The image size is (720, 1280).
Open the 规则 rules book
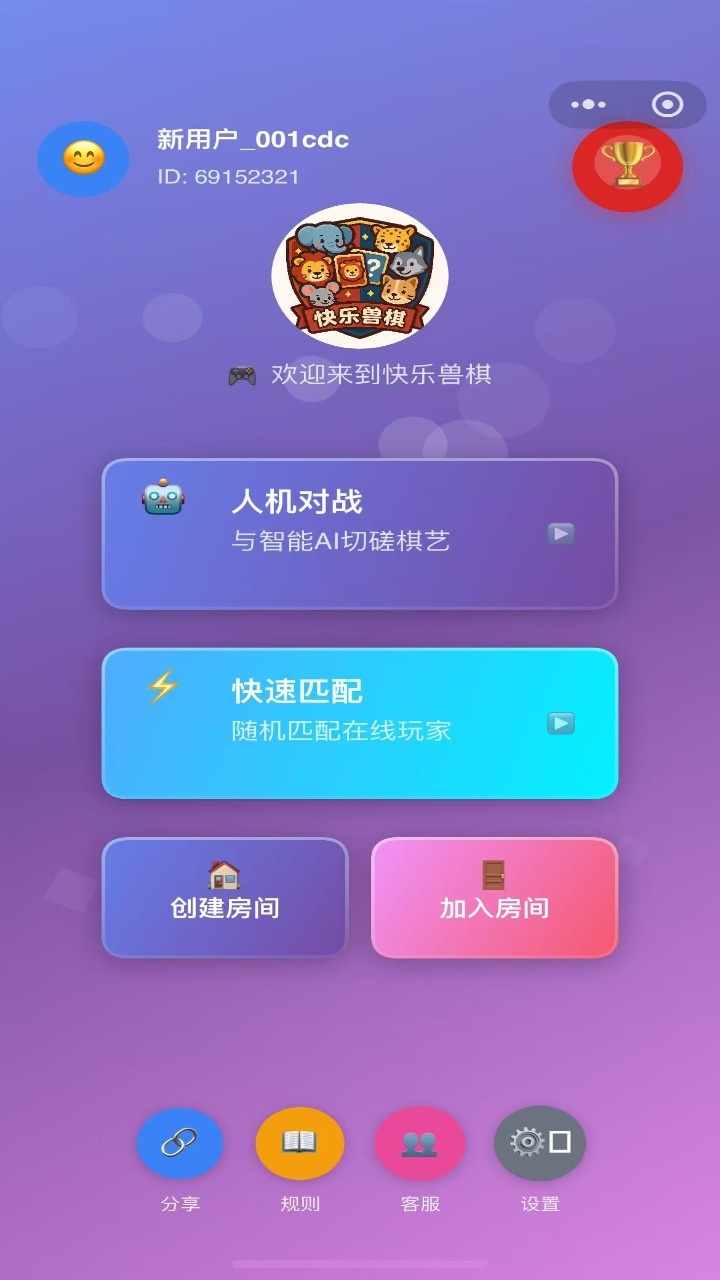click(300, 1143)
